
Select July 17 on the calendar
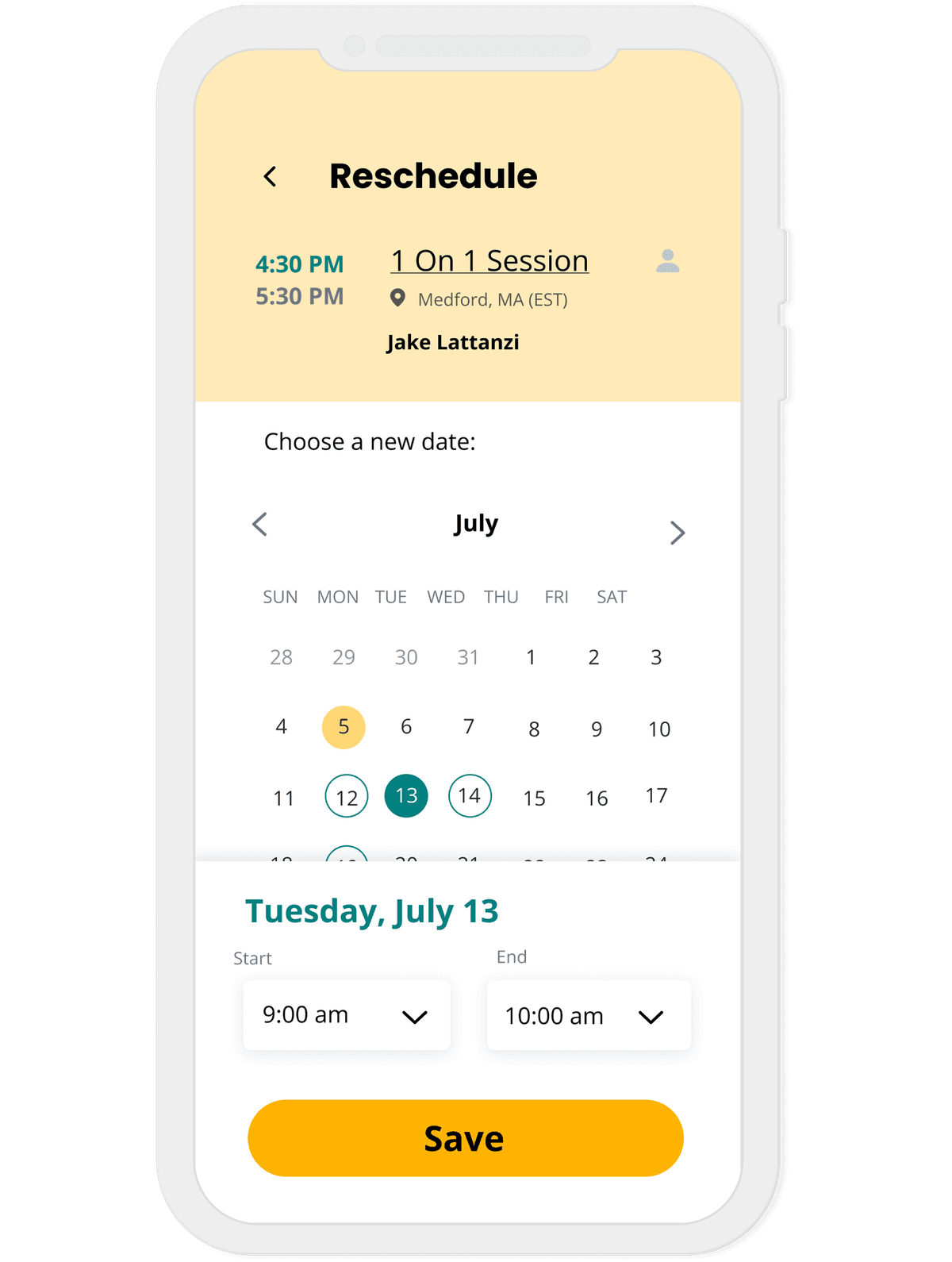click(656, 796)
